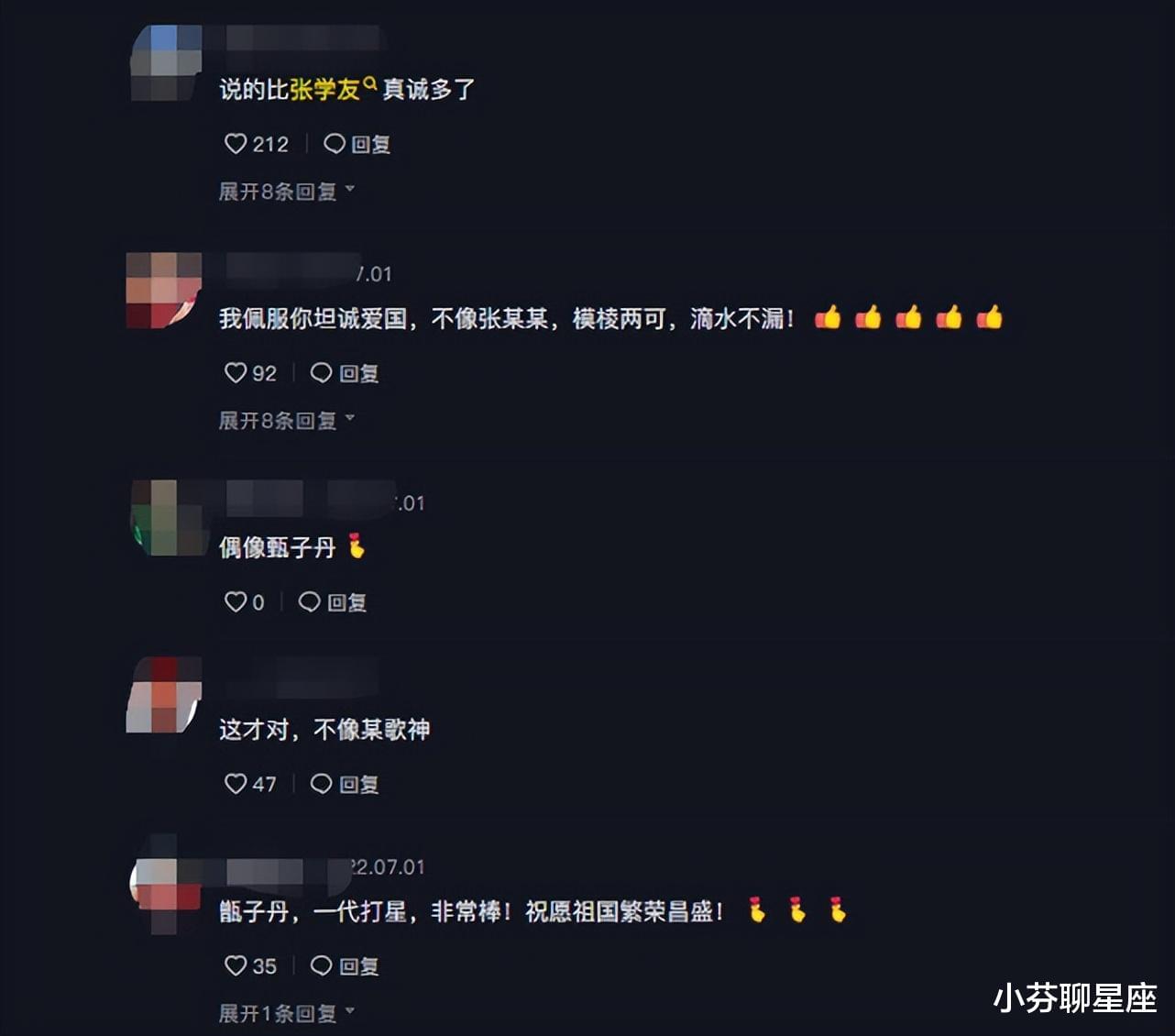Like the 偶像甄子丹 comment
The height and width of the screenshot is (1036, 1175).
[236, 602]
